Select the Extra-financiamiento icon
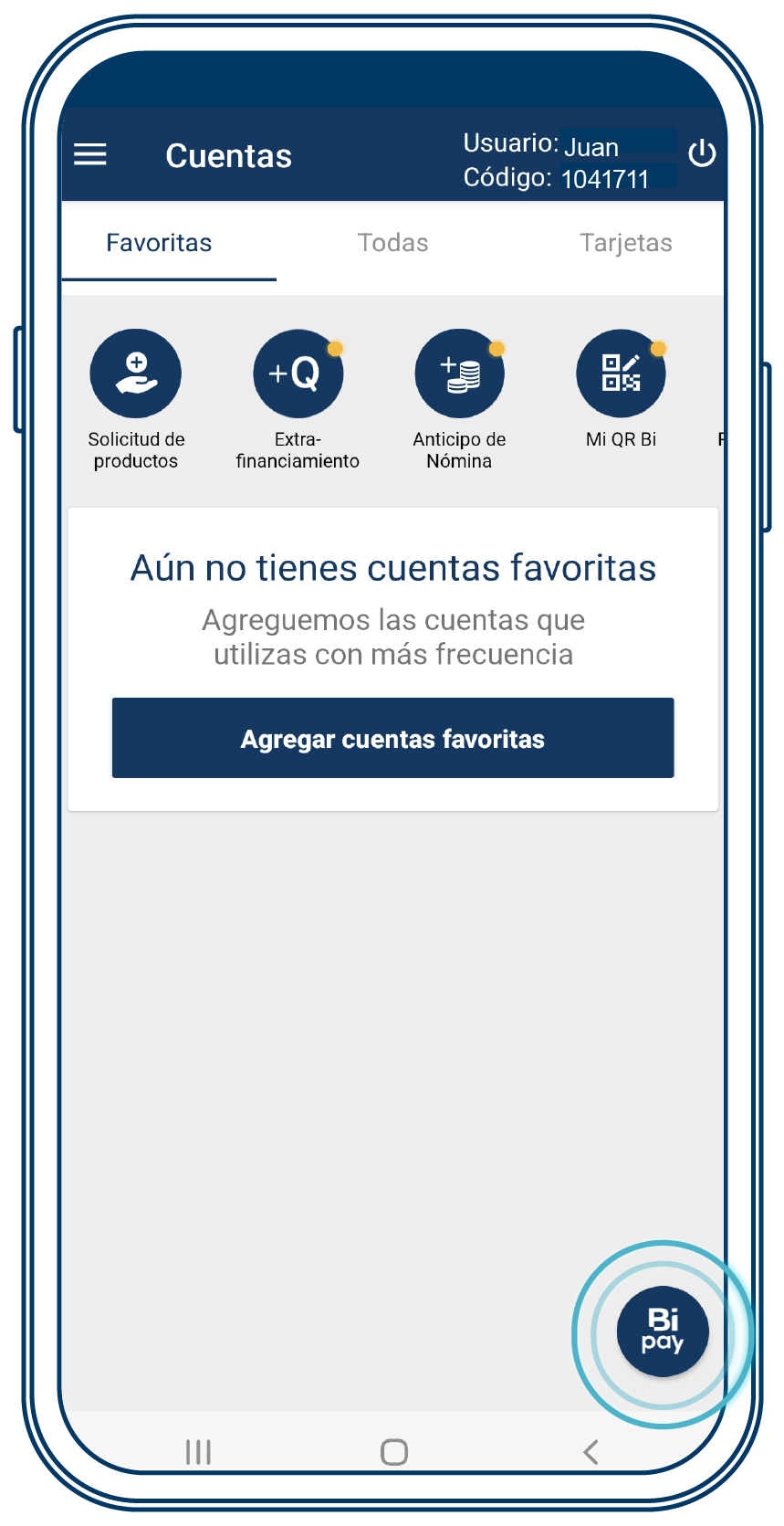This screenshot has width=784, height=1526. coord(298,373)
